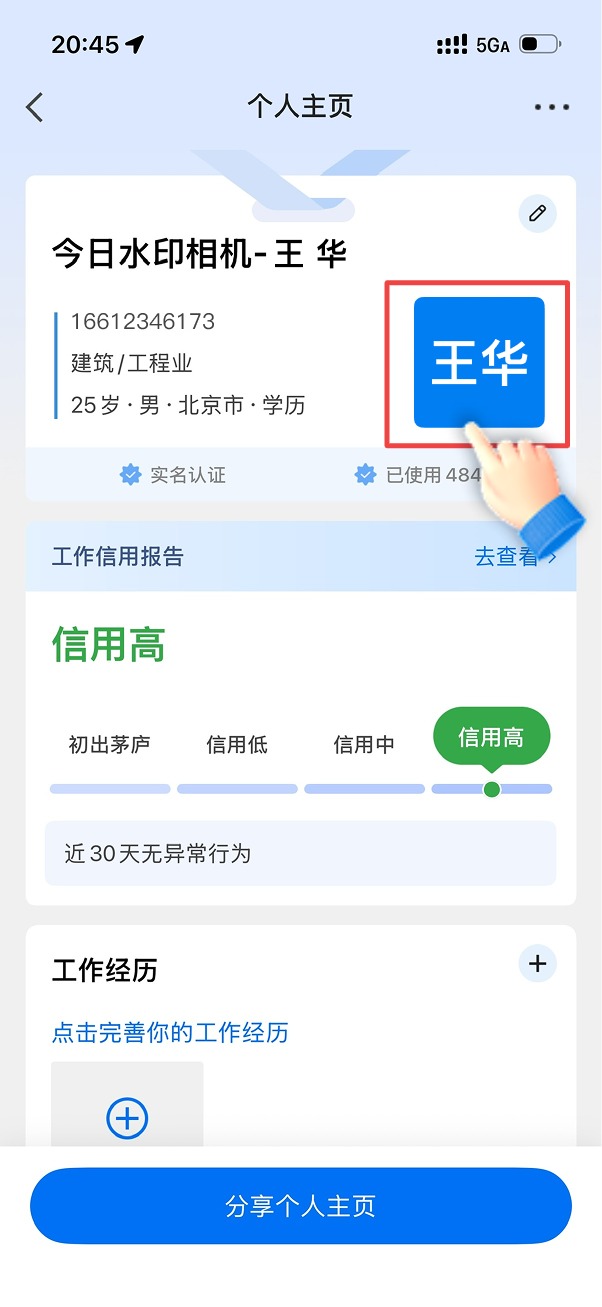
Task: Open 点击完善你的工作经历 link
Action: pos(170,1032)
